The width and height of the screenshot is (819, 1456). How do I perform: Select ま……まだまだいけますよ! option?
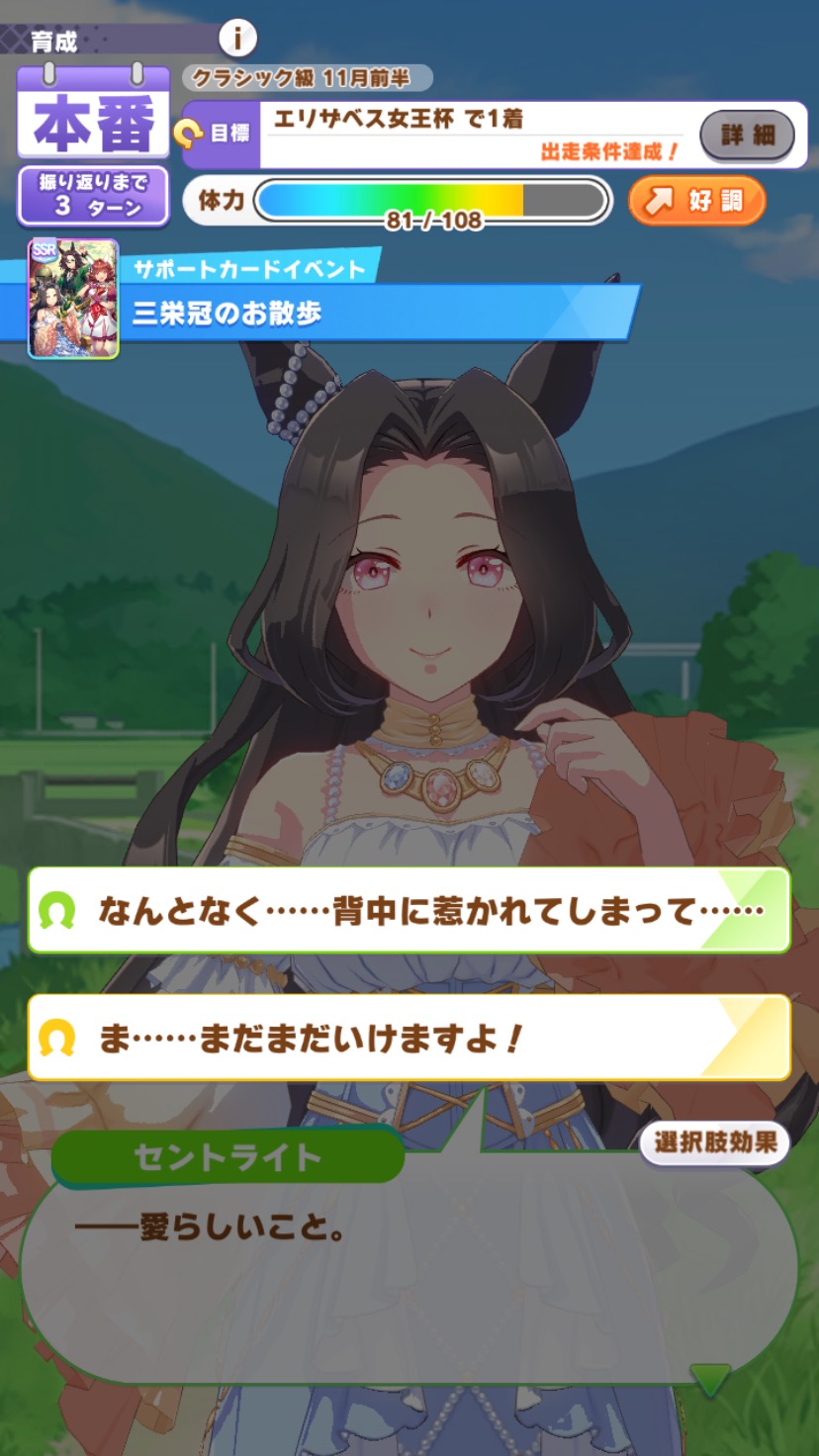coord(409,1039)
